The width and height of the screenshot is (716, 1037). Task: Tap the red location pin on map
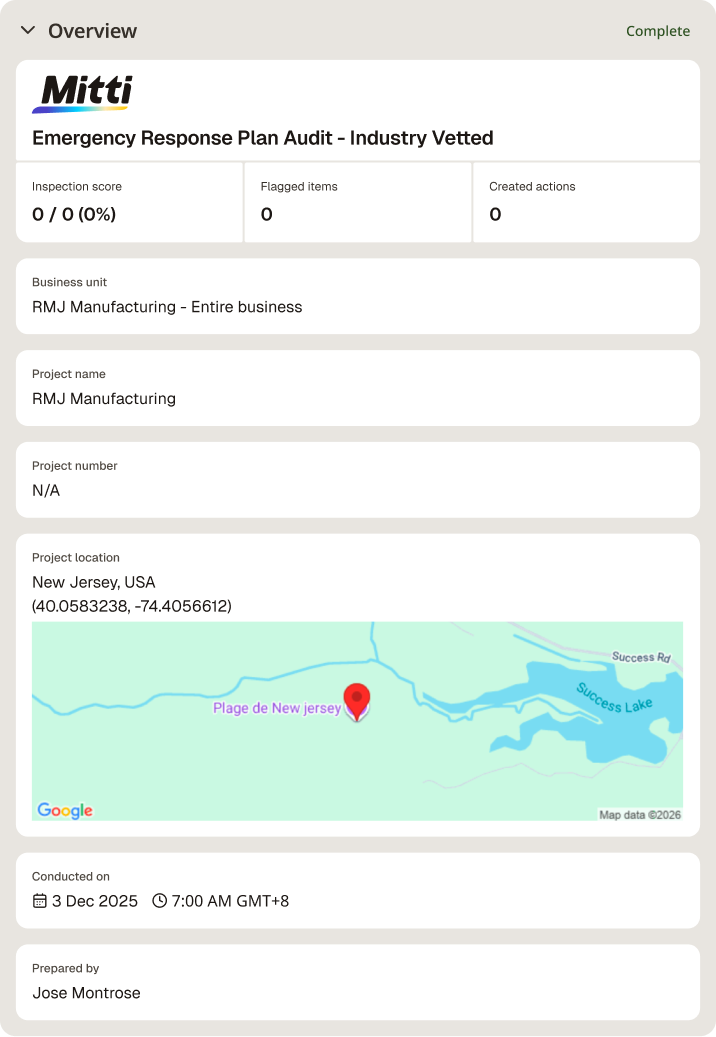[x=356, y=702]
